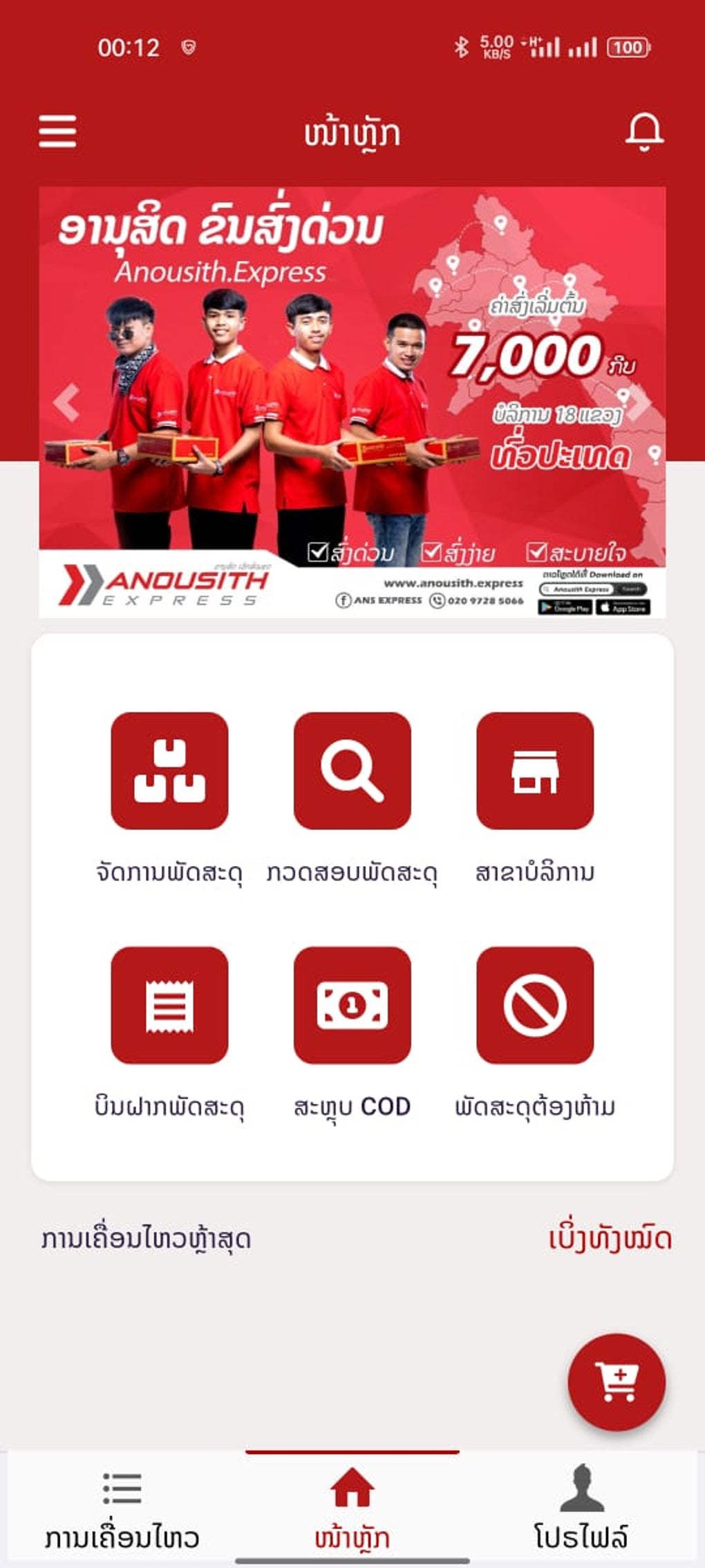Open ກວດສອບພັດສະດຸ parcel tracking search
Viewport: 705px width, 1568px height.
[352, 771]
